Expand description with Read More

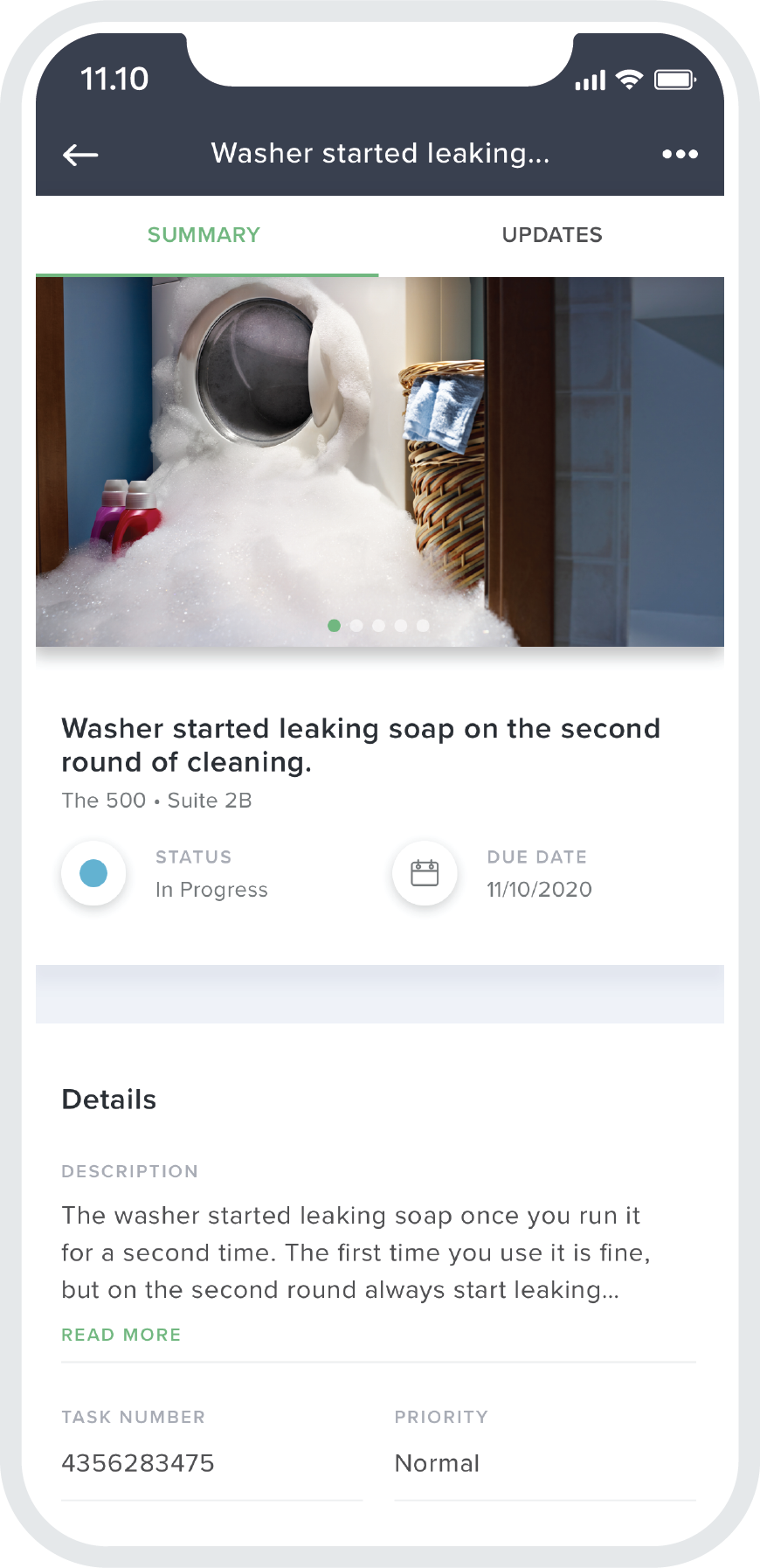pyautogui.click(x=121, y=1335)
